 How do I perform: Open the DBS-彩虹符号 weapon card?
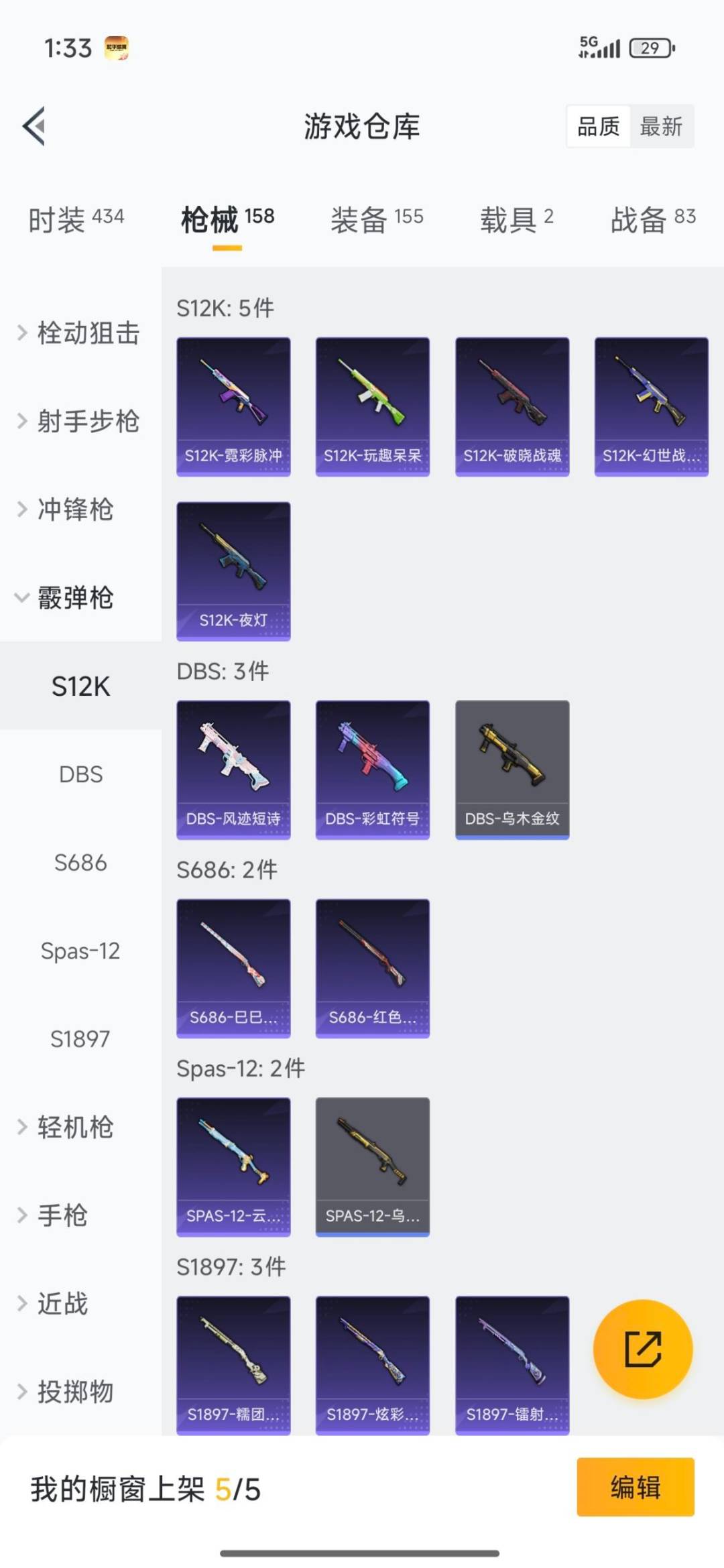(x=372, y=769)
